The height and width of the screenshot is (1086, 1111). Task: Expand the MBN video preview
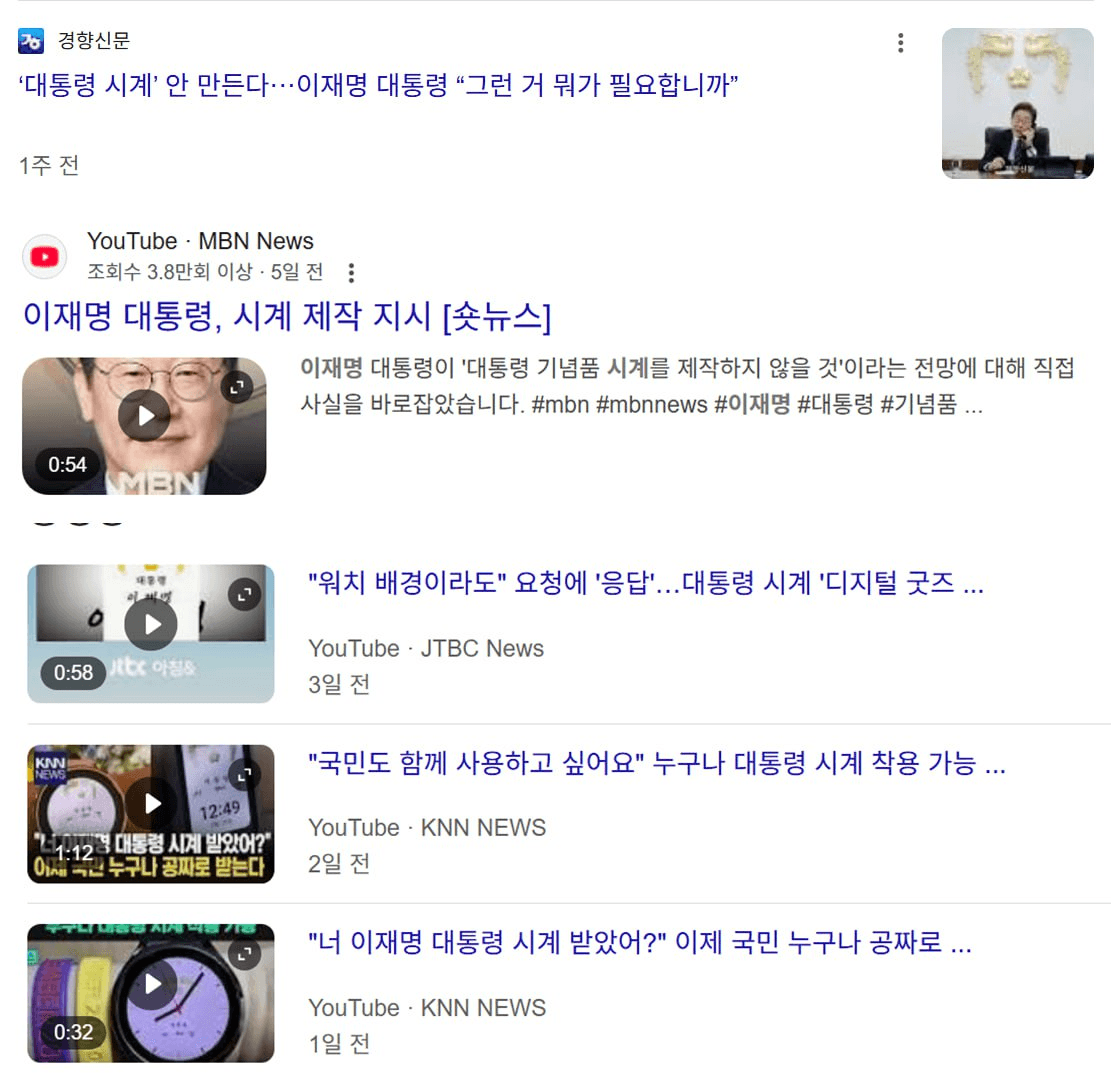[x=236, y=387]
